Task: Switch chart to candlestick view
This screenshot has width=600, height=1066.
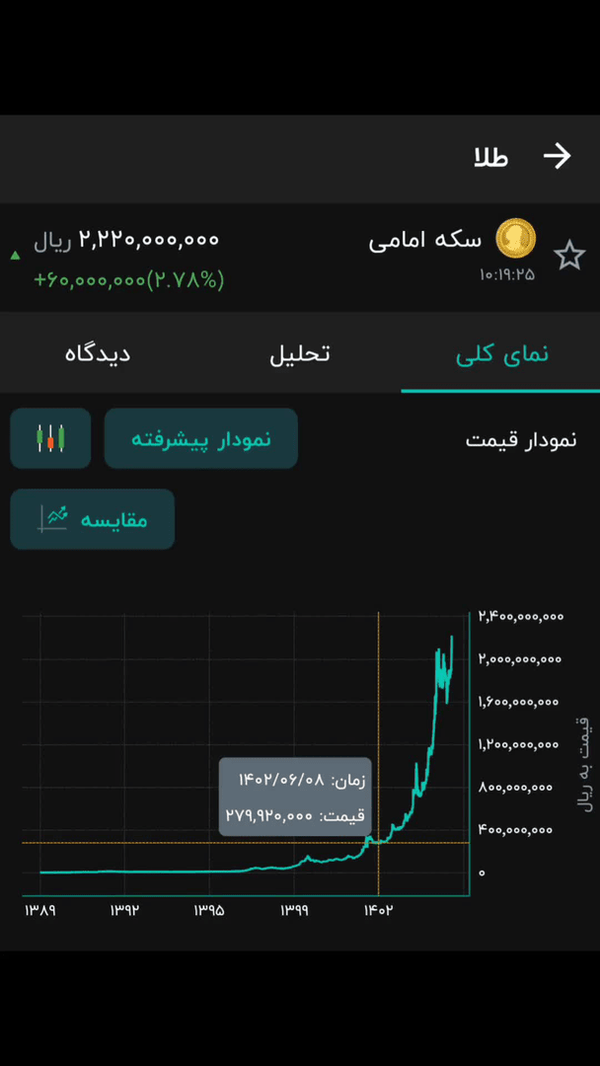Action: pyautogui.click(x=50, y=439)
